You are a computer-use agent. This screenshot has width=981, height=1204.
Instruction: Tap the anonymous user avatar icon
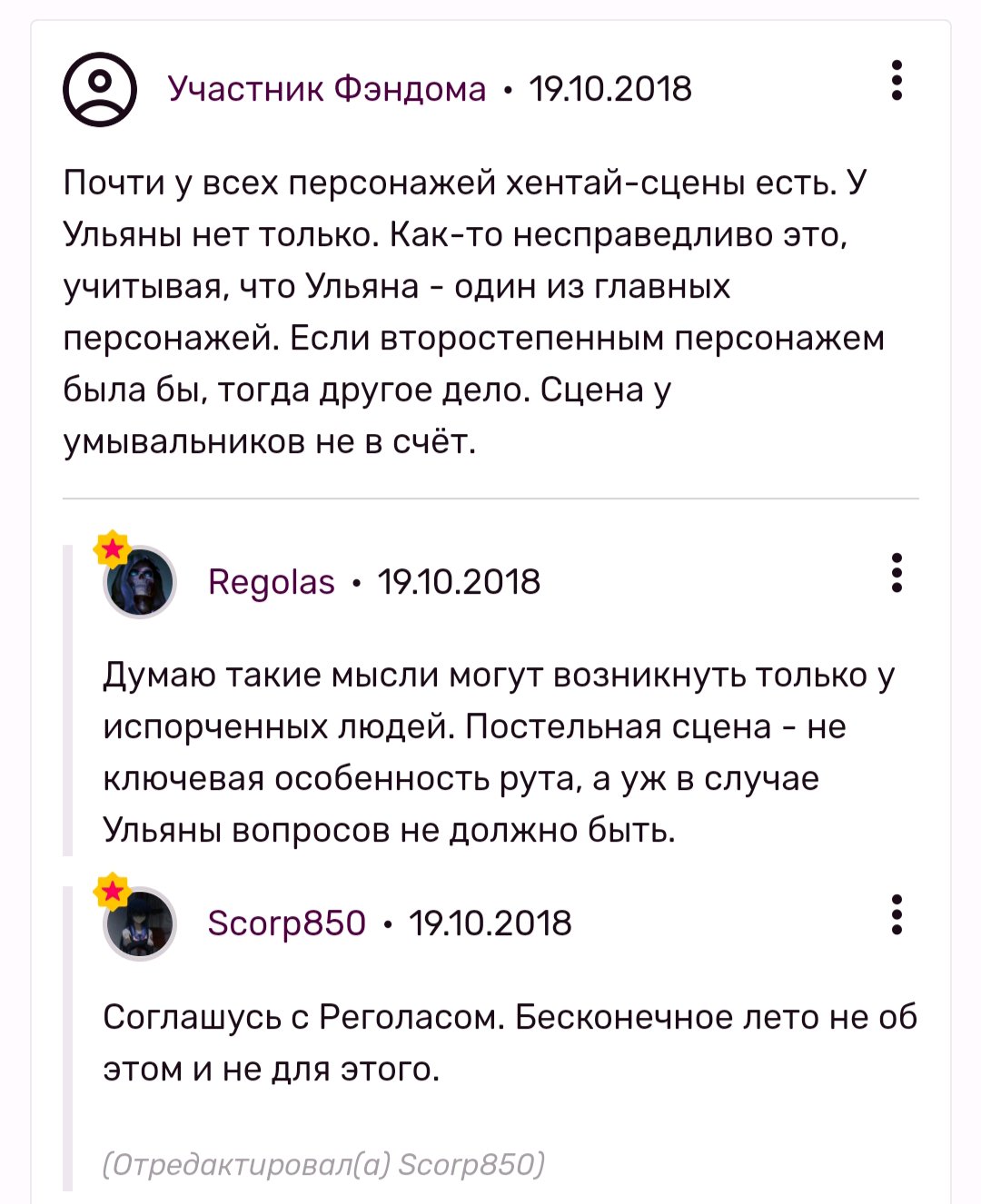100,89
